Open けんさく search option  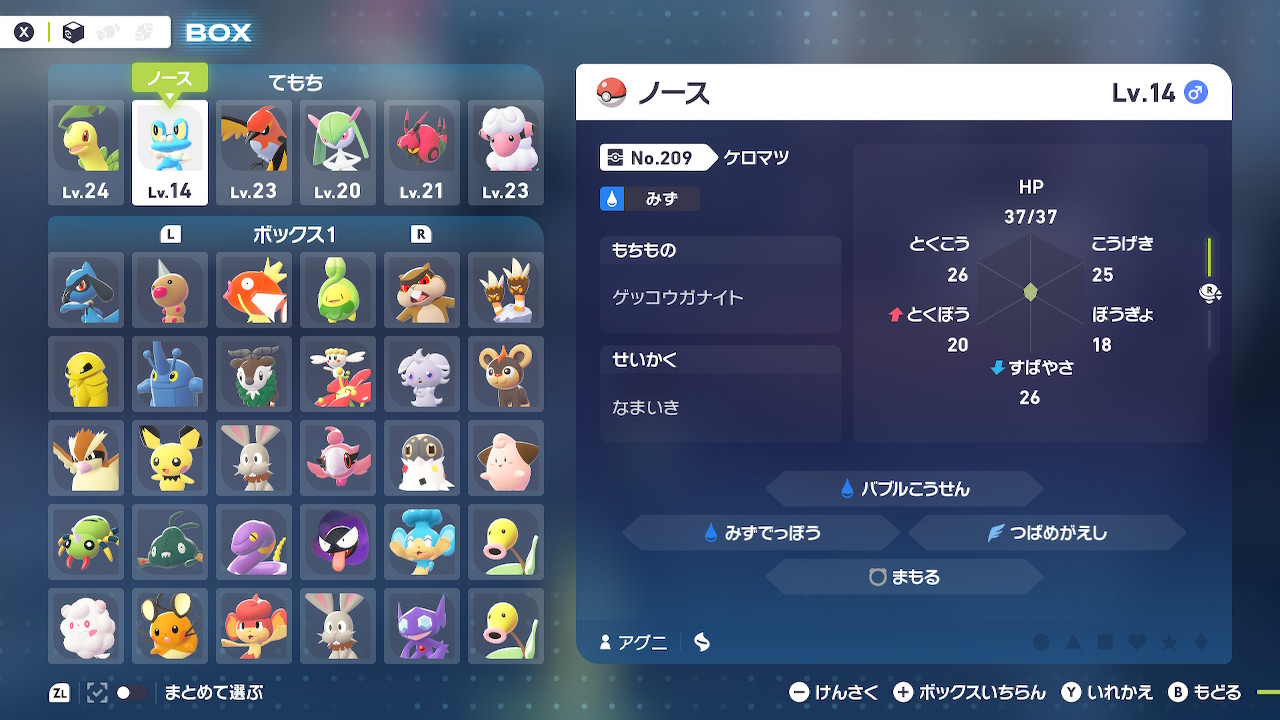[834, 692]
